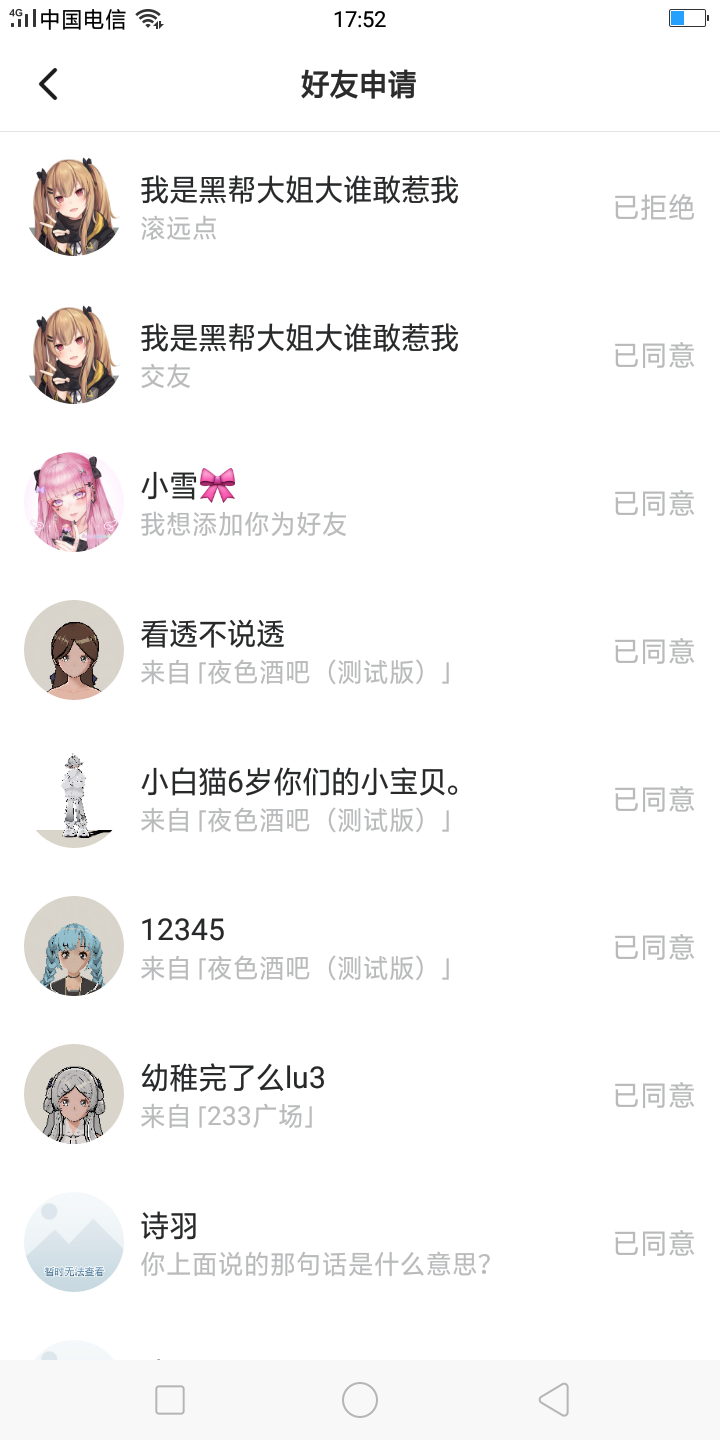Open the request from 幼稚完了么lu3
Screen dimensions: 720x1440
pyautogui.click(x=300, y=1096)
